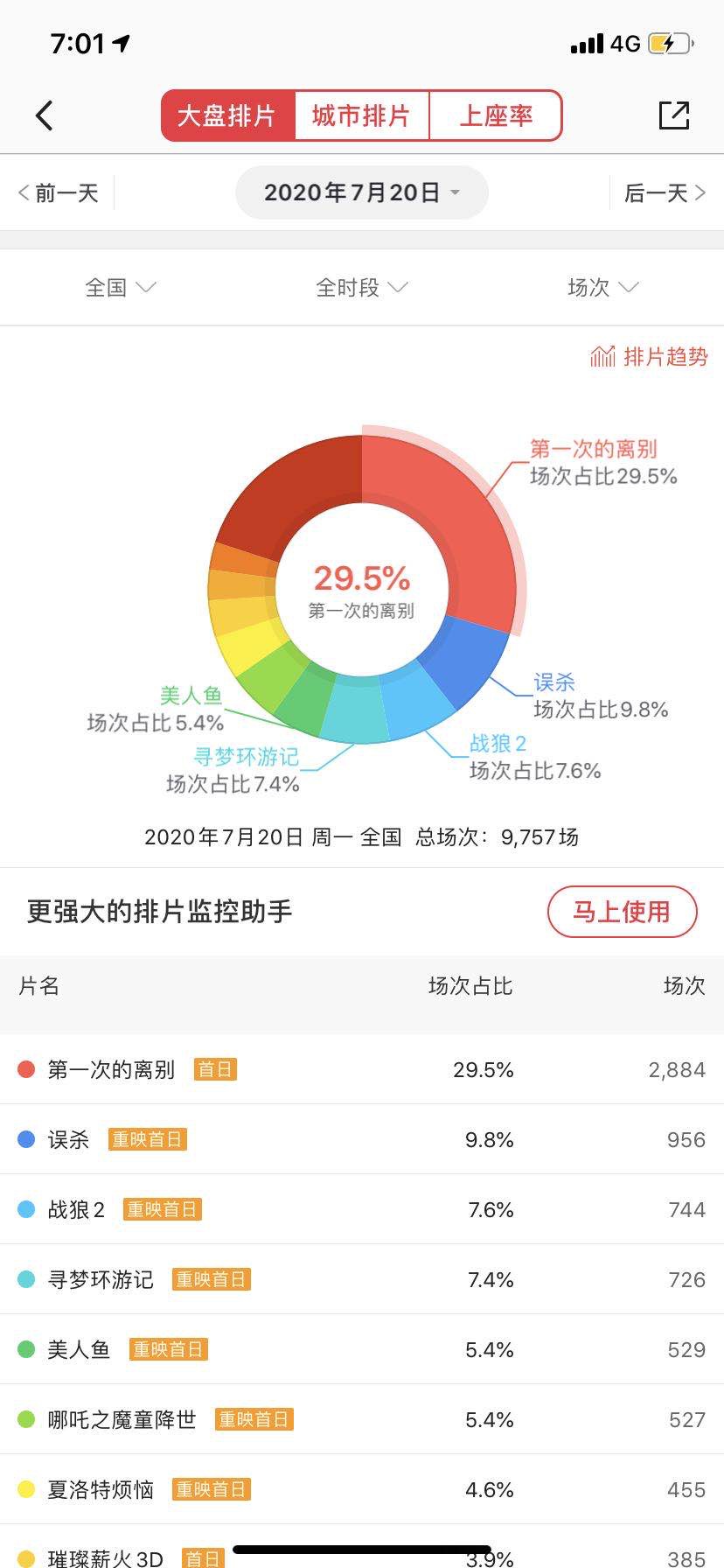Select the 大盘排片 tab

(227, 115)
